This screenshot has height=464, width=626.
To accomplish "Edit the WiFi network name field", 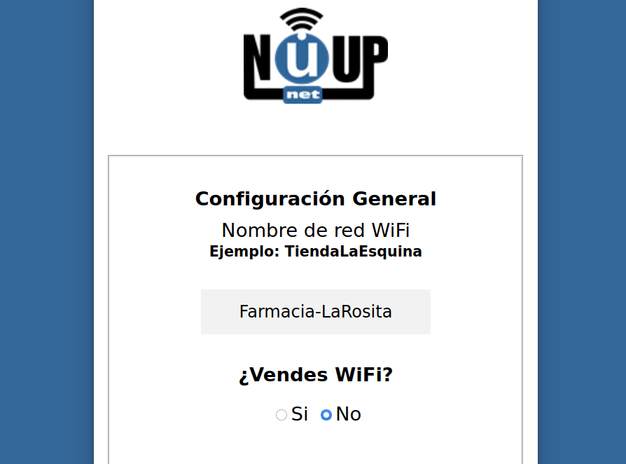I will 315,312.
